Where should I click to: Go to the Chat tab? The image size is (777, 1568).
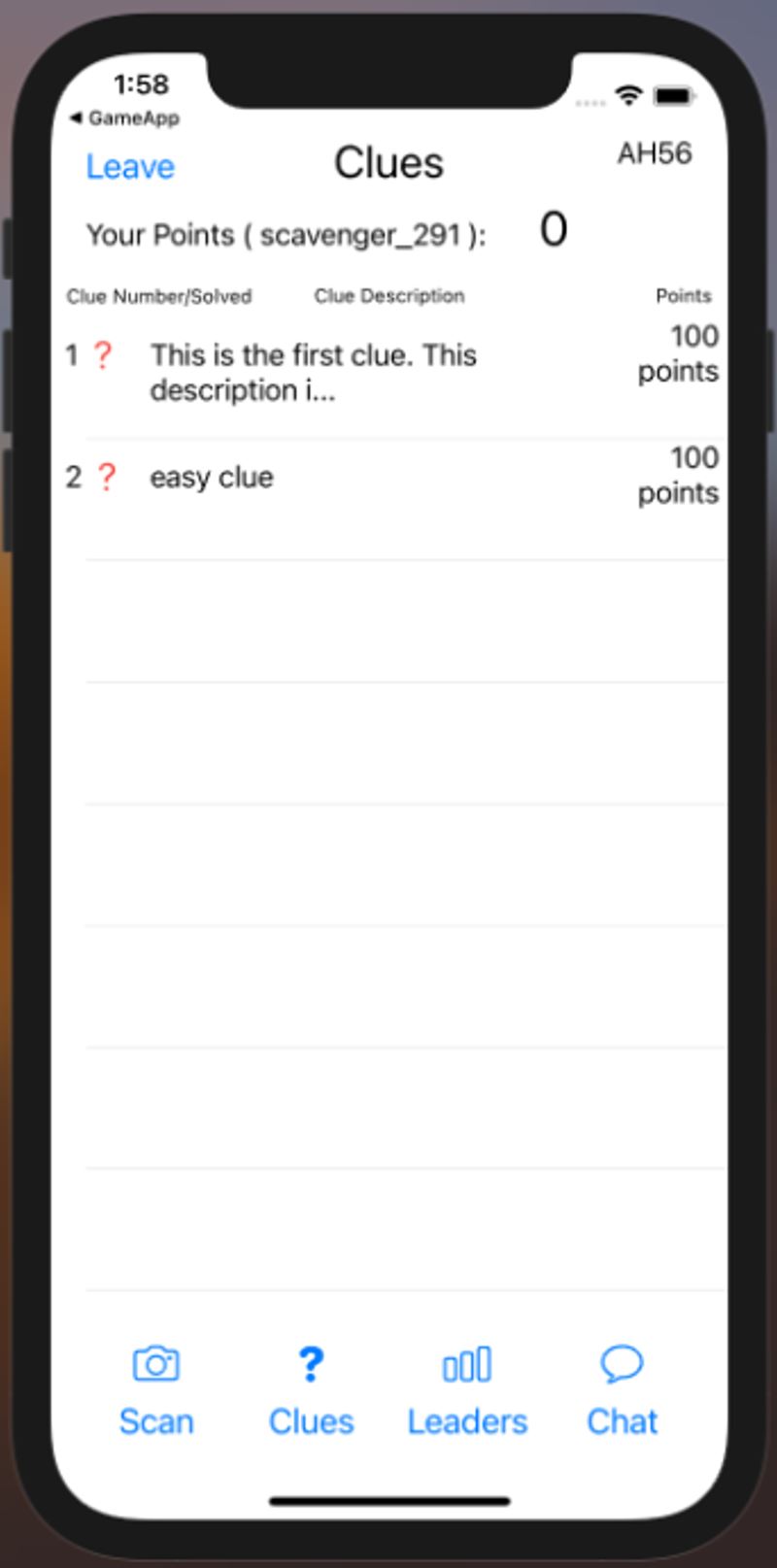point(622,1390)
